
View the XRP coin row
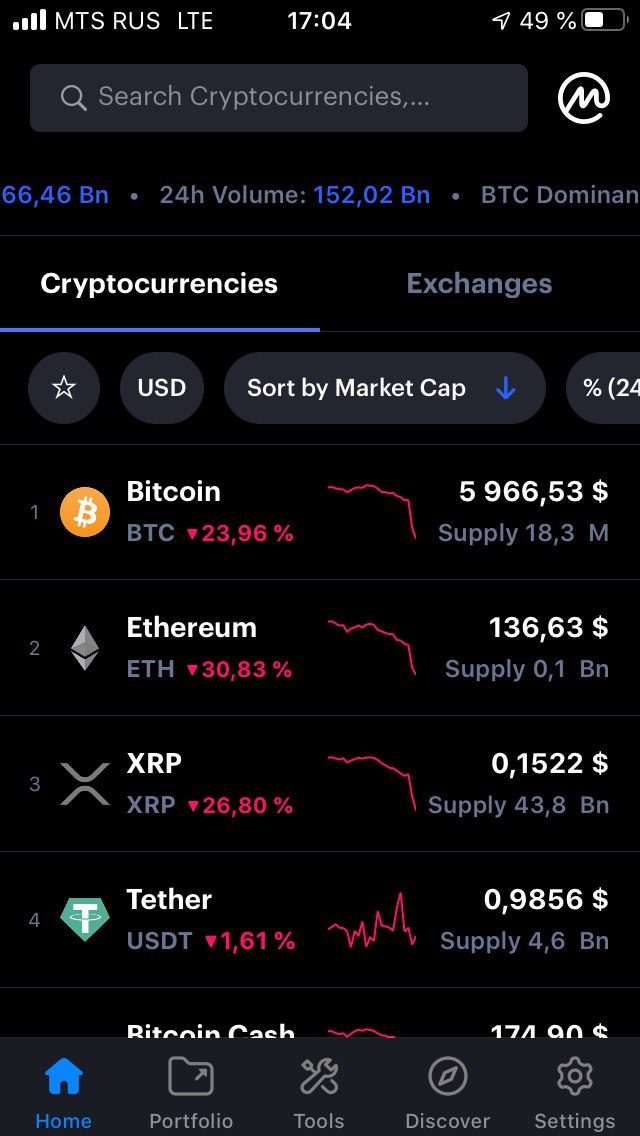[320, 783]
